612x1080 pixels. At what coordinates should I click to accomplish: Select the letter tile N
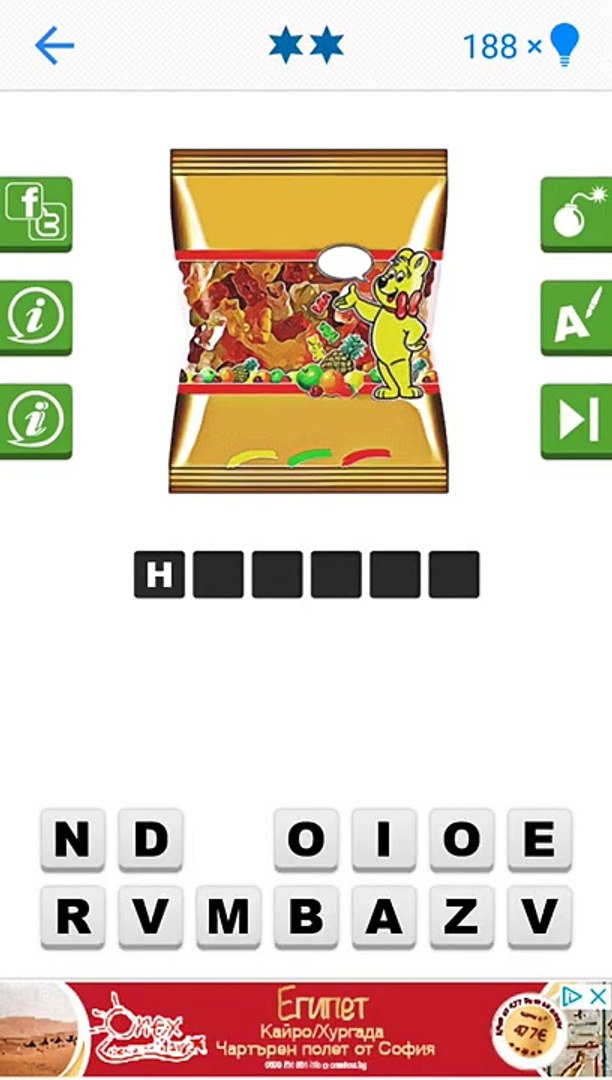[x=72, y=840]
